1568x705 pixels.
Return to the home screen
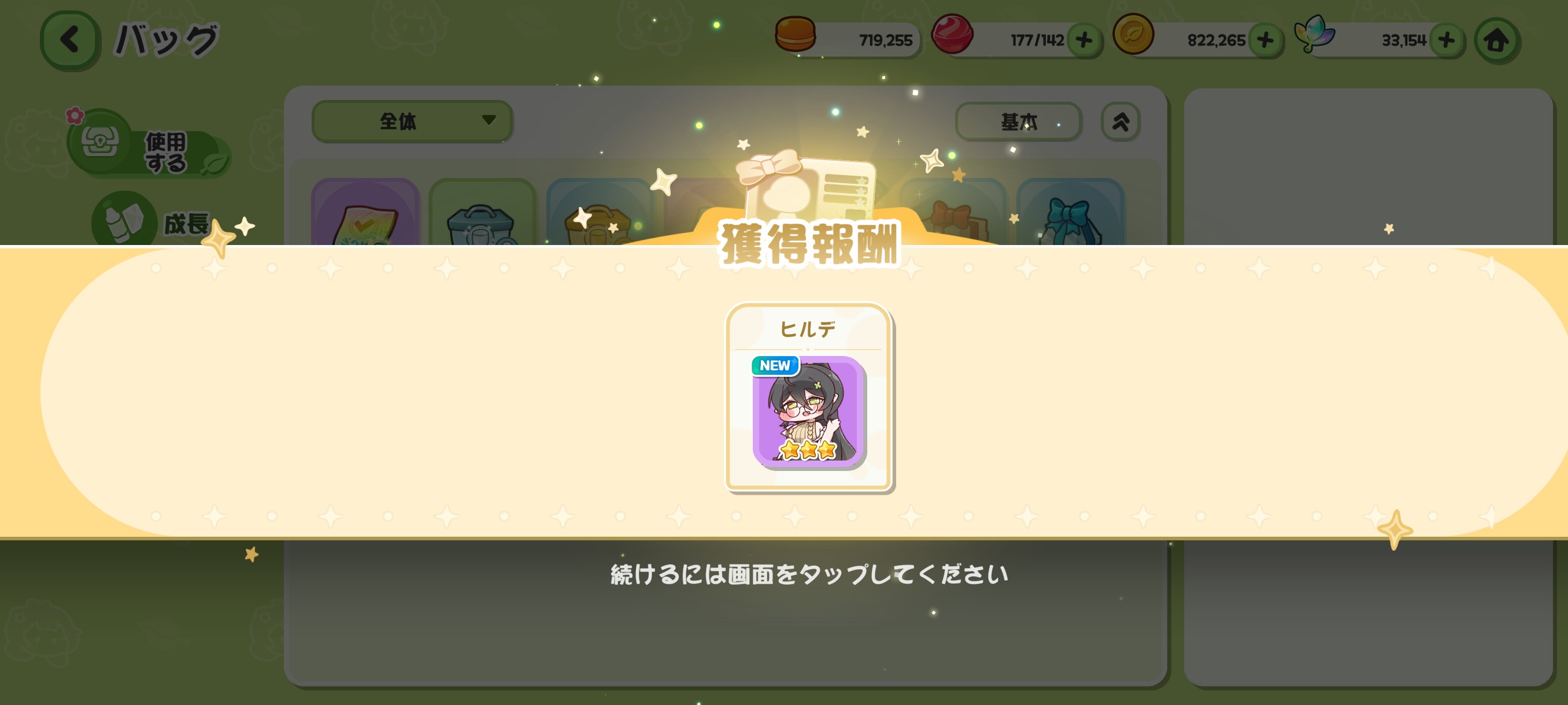pos(1497,41)
